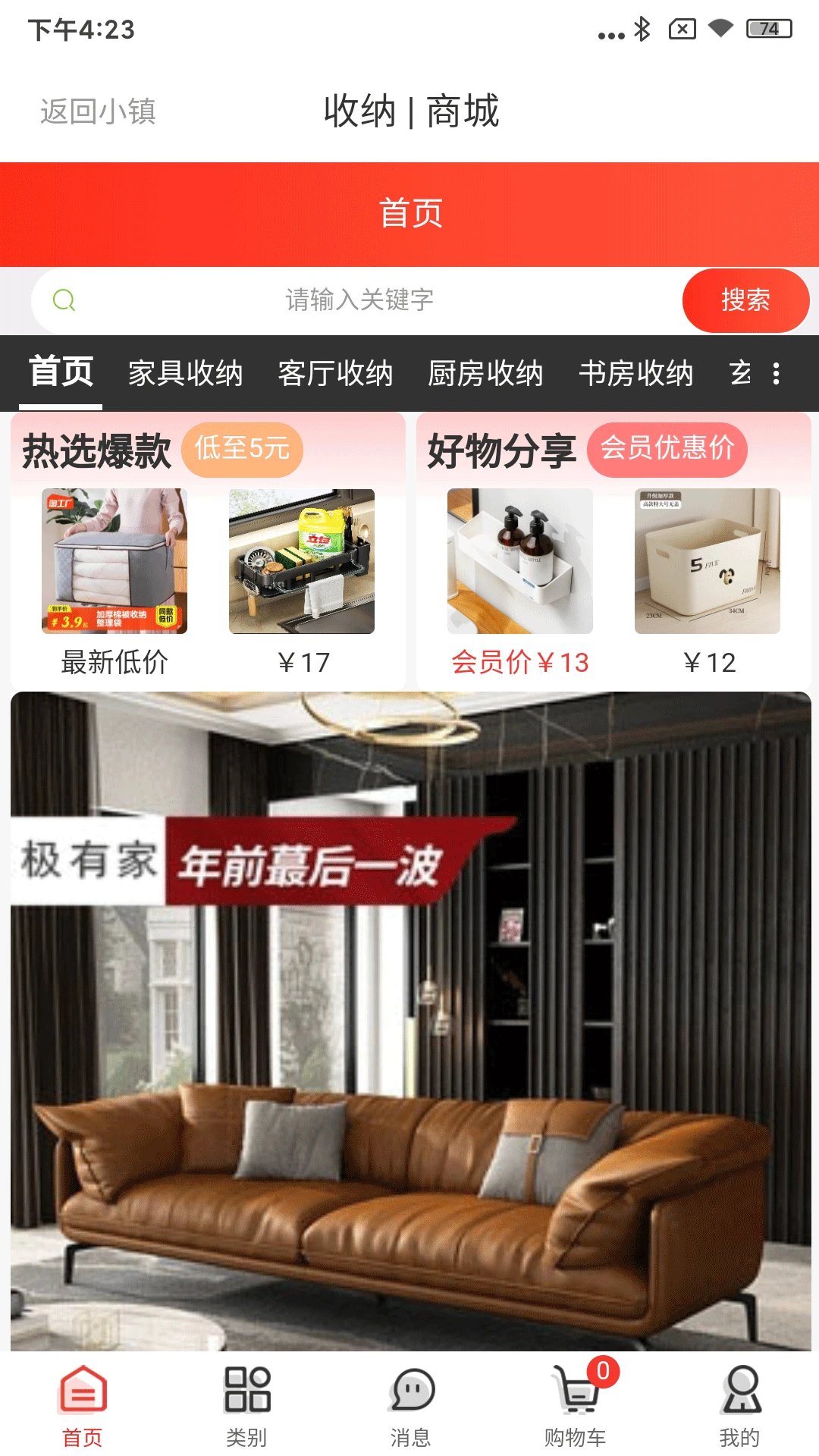Screen dimensions: 819x1456
Task: Check the battery level indicator at 74
Action: tap(767, 29)
